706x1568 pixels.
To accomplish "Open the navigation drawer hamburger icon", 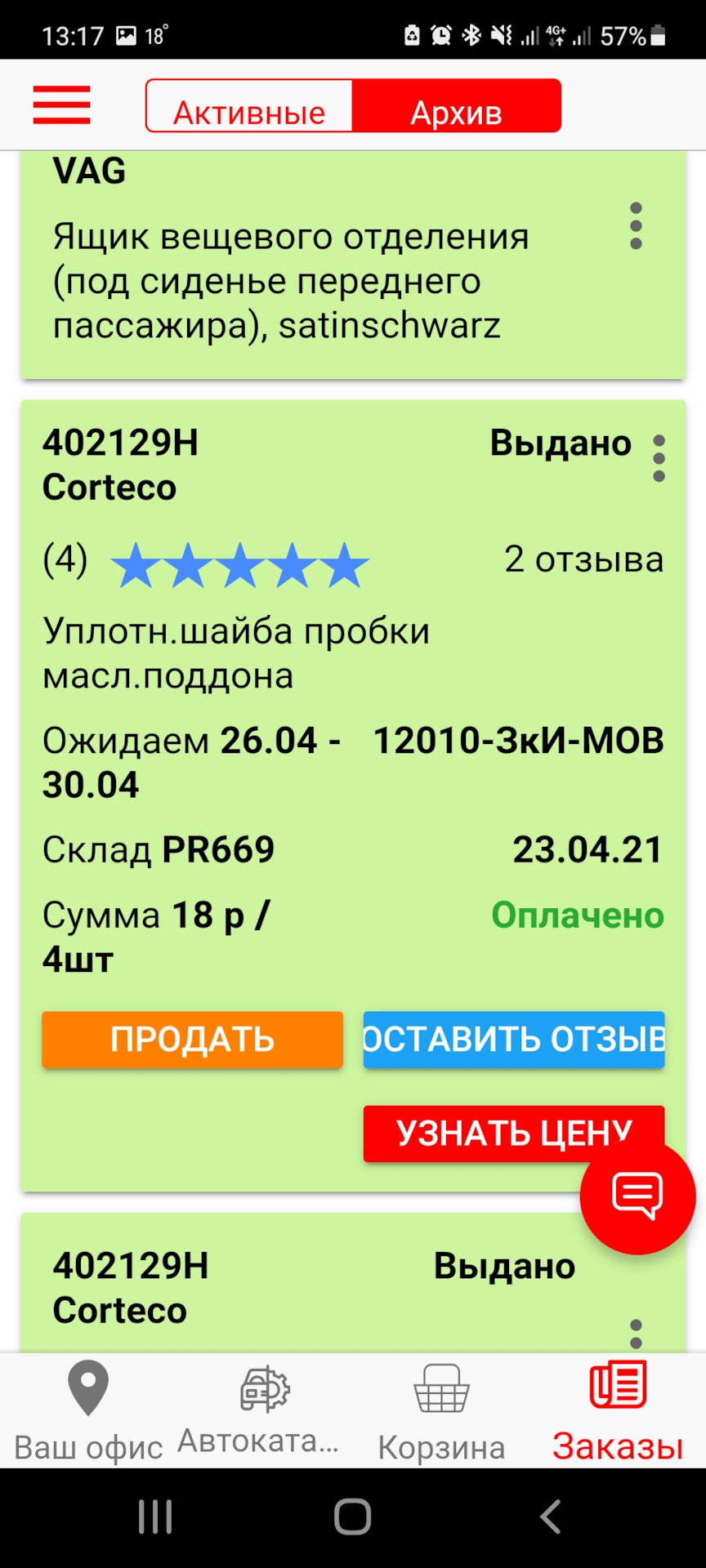I will [x=62, y=105].
